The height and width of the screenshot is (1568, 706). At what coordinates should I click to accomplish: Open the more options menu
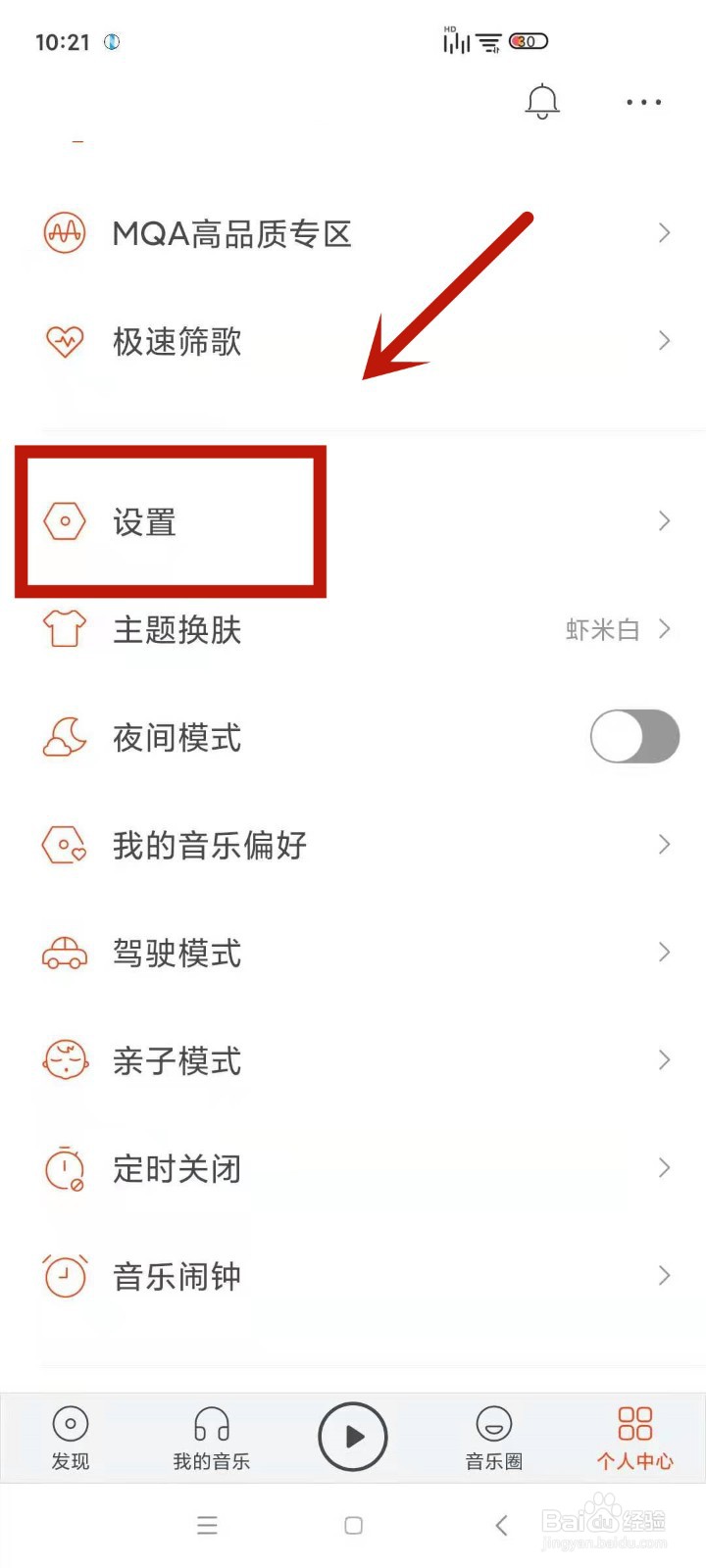click(x=642, y=101)
